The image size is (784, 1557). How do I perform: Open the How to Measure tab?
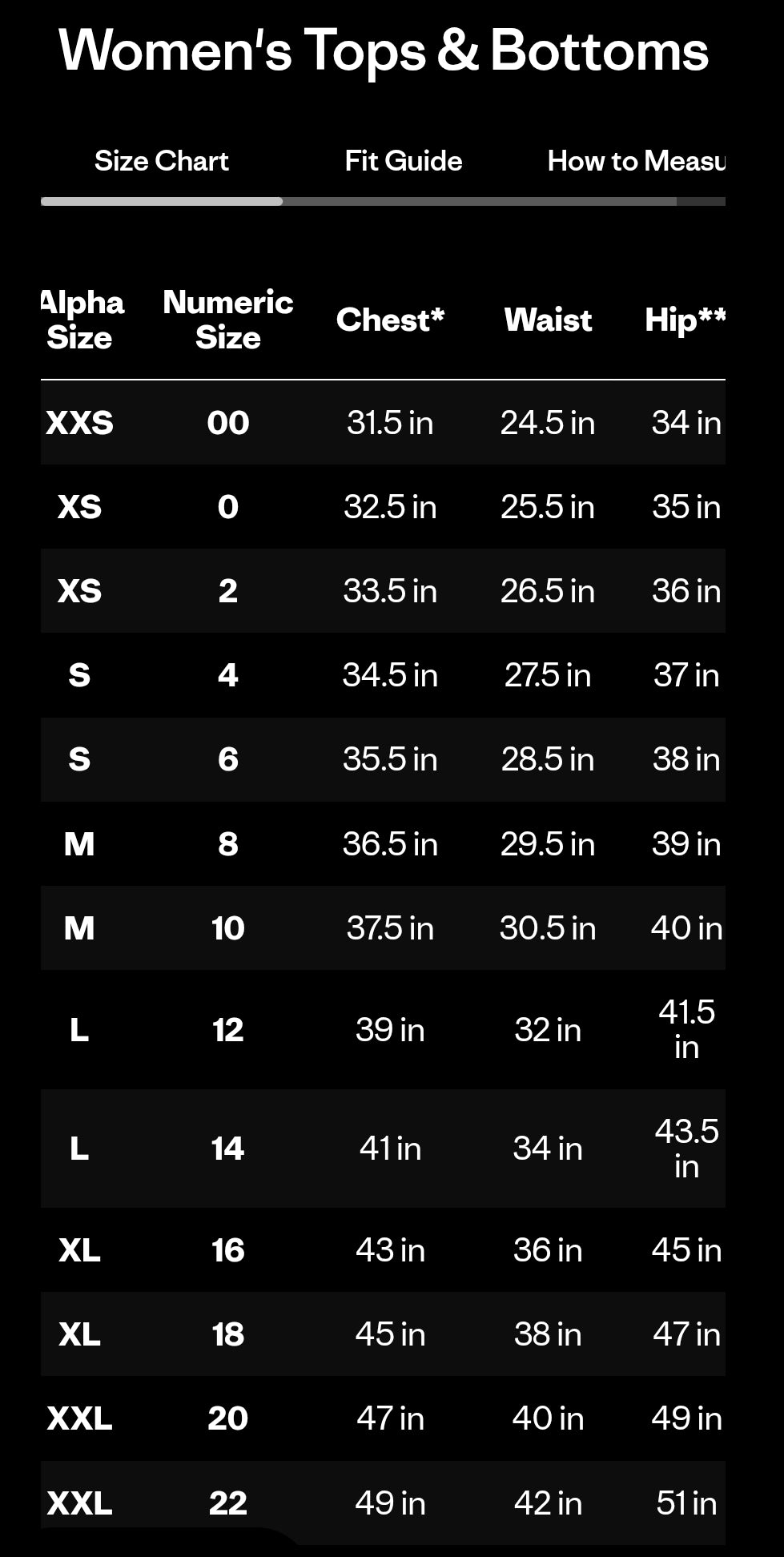point(636,161)
